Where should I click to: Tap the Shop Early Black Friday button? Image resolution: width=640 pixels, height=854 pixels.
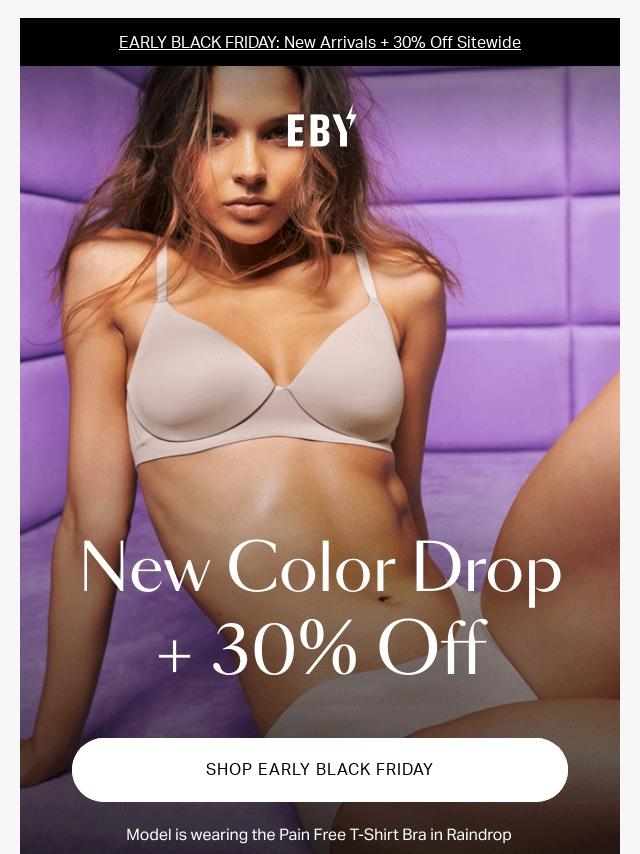click(x=319, y=769)
